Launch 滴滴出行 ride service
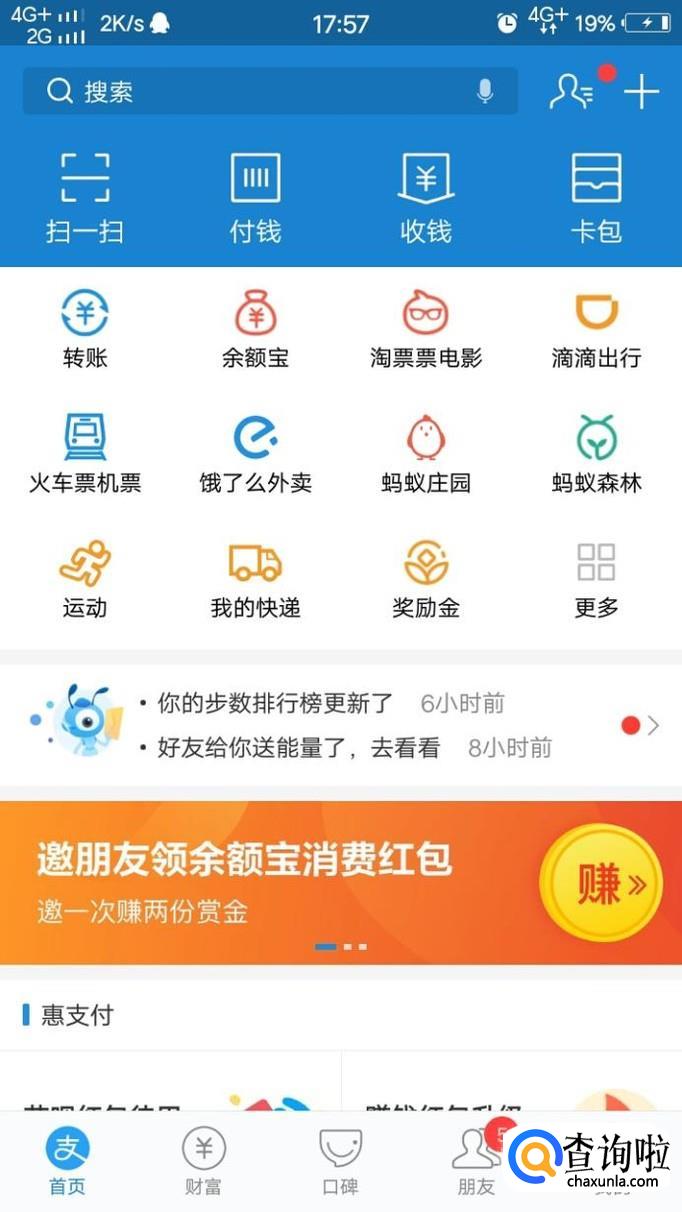This screenshot has height=1212, width=682. (596, 330)
